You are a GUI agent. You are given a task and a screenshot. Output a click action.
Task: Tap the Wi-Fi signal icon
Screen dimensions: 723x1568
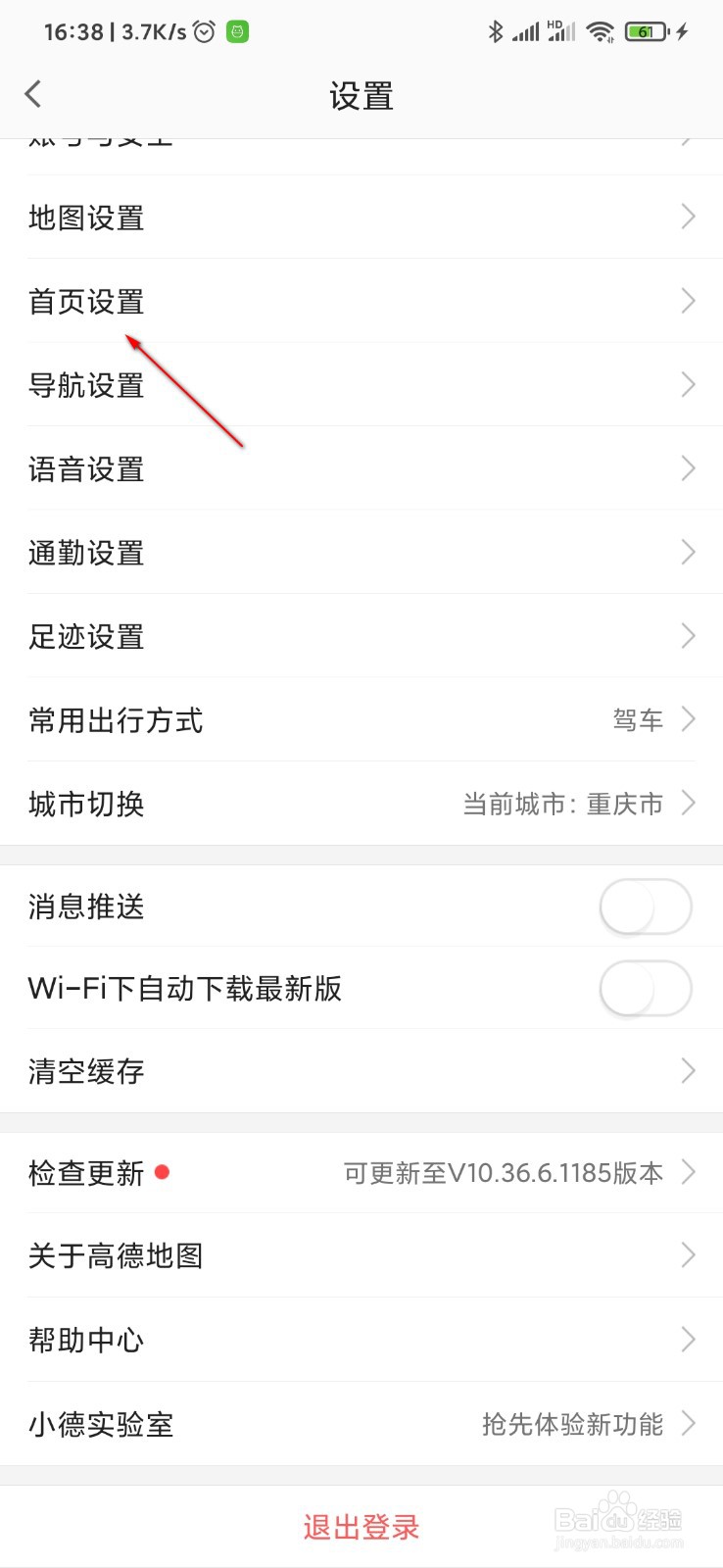click(601, 30)
